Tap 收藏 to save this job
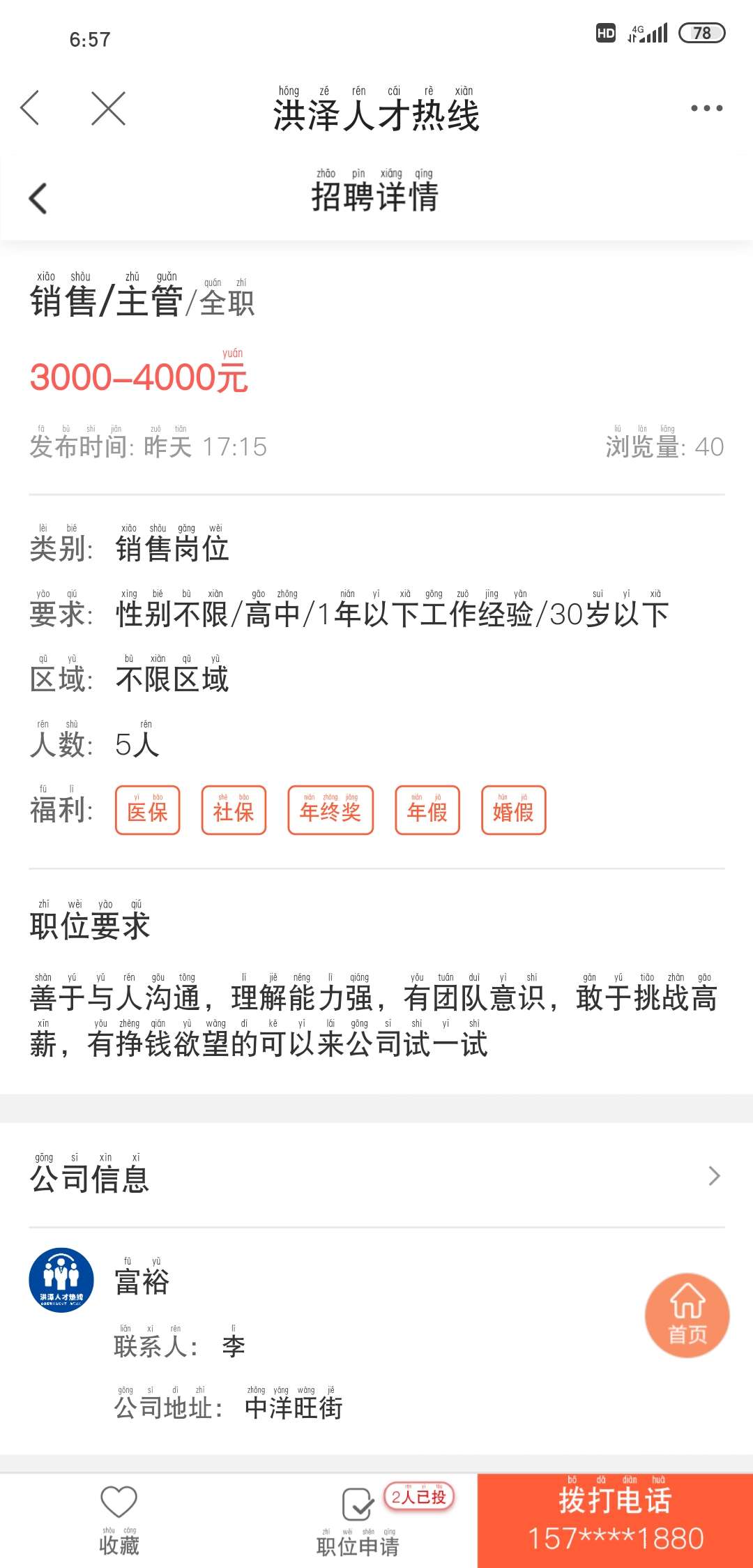Viewport: 753px width, 1568px height. pos(119,1521)
